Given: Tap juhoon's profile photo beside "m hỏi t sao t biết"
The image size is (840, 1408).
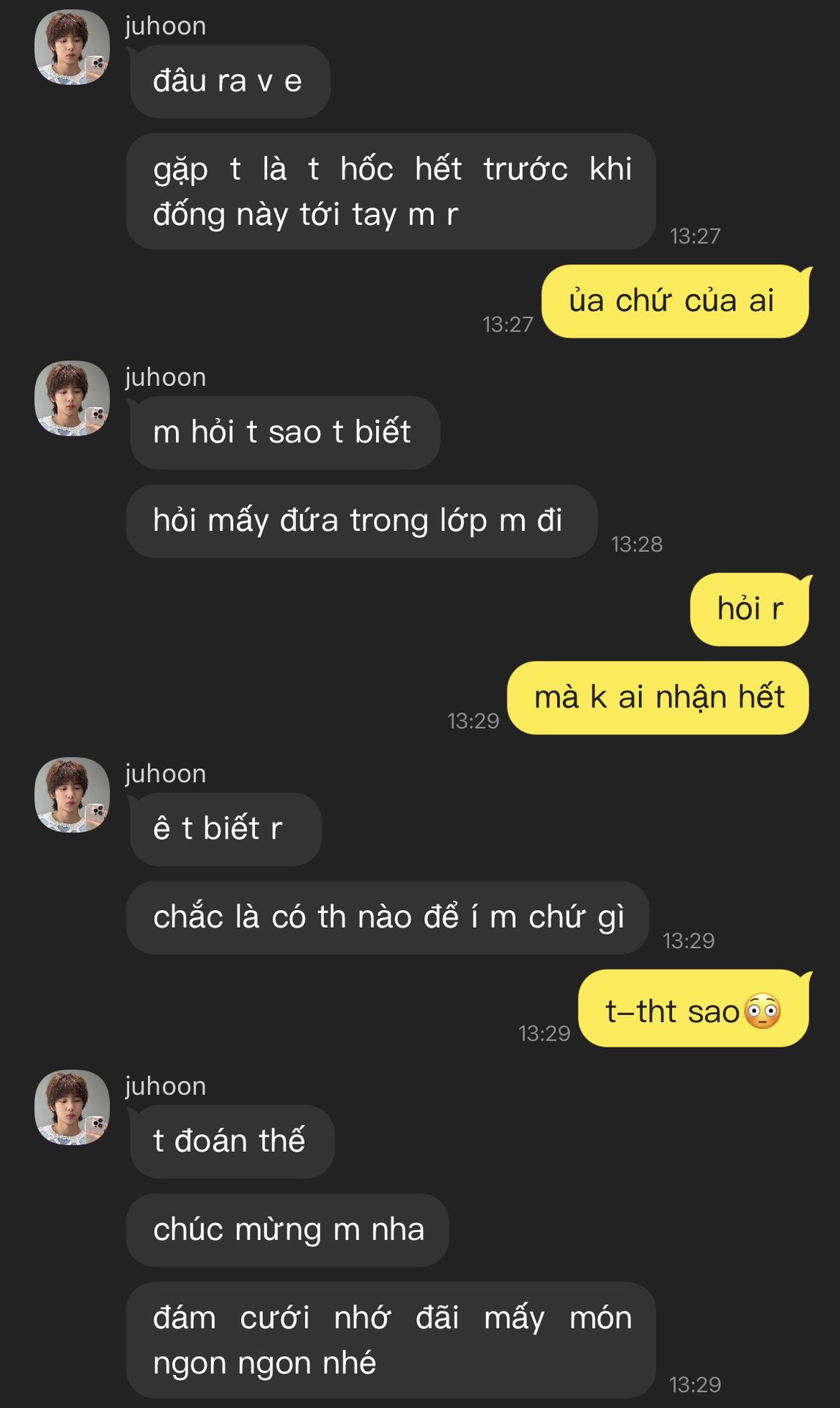Looking at the screenshot, I should (x=72, y=398).
